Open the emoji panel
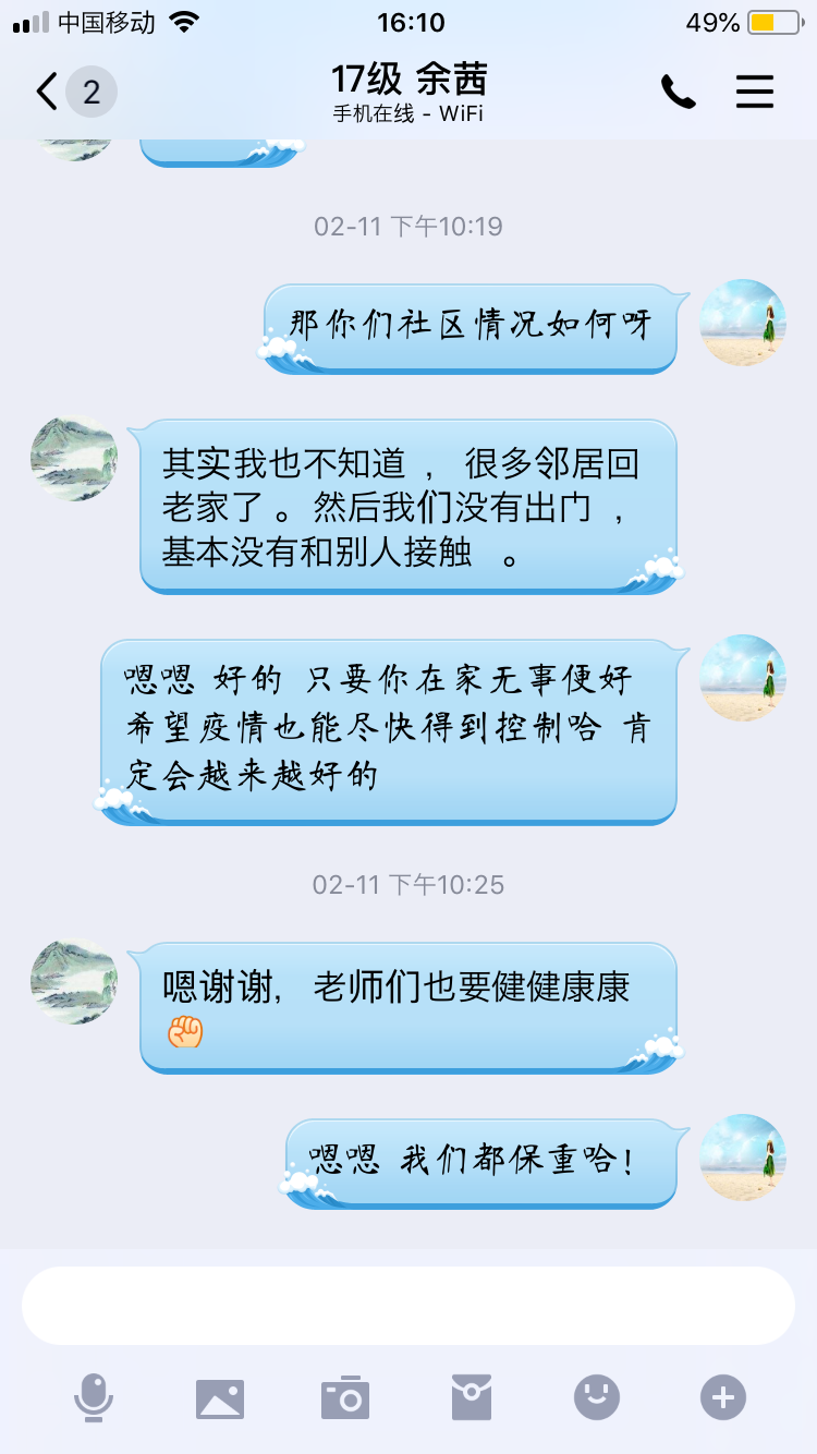 pyautogui.click(x=597, y=1396)
